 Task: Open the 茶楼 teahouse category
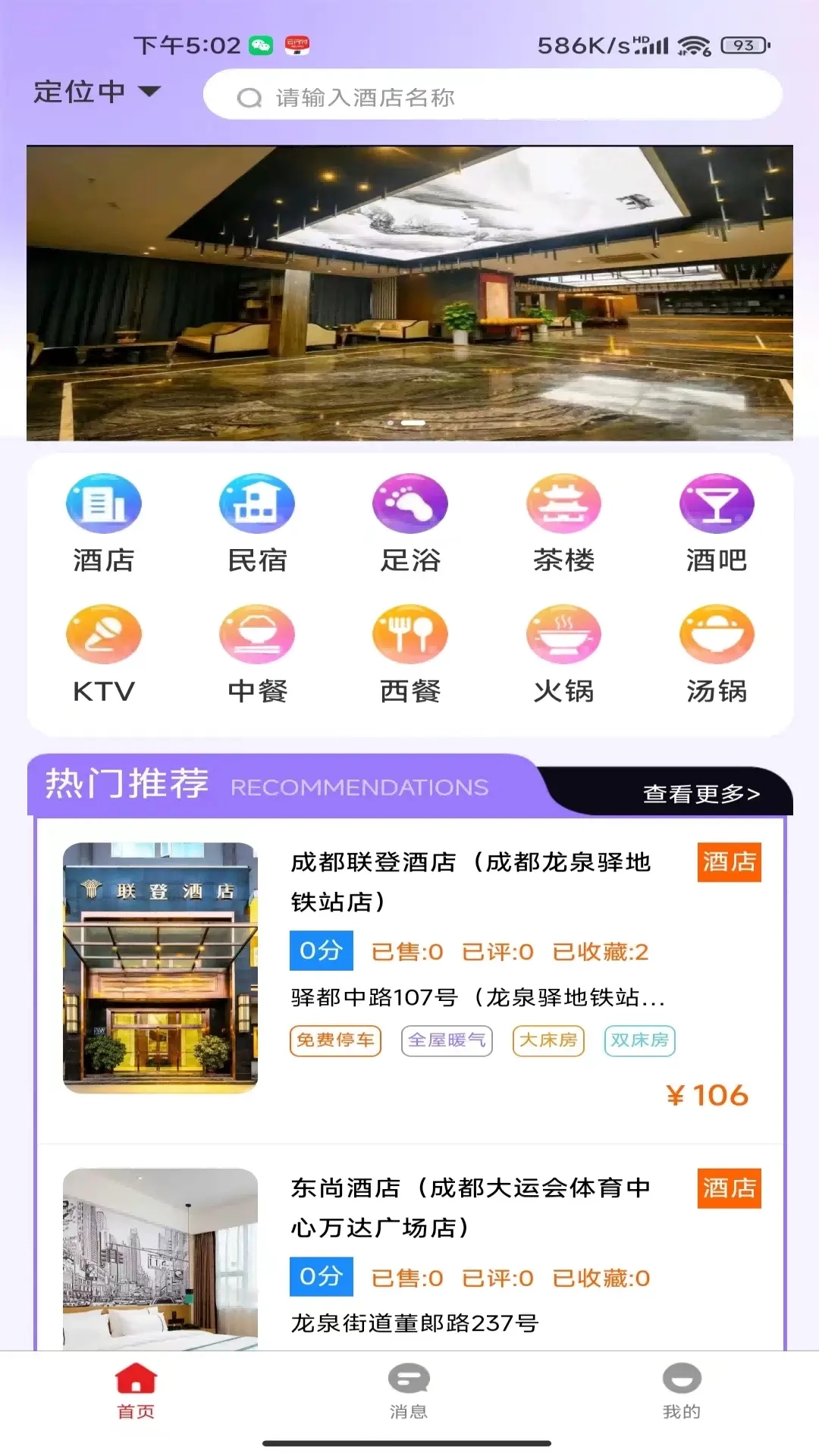563,504
